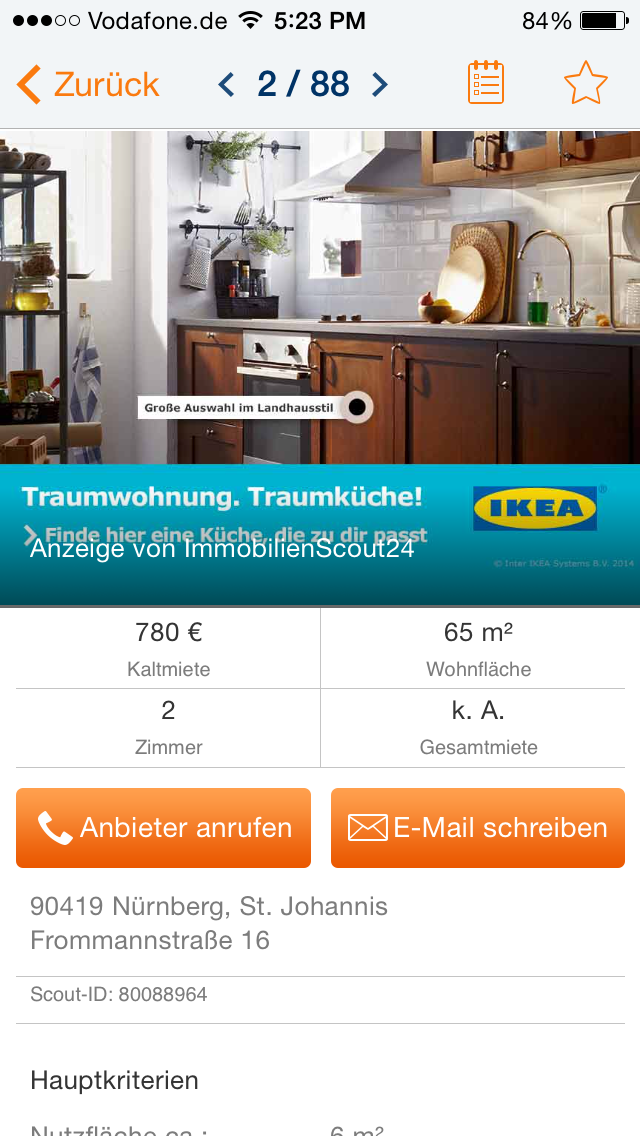Go to the next listing
The image size is (640, 1136).
(x=380, y=85)
